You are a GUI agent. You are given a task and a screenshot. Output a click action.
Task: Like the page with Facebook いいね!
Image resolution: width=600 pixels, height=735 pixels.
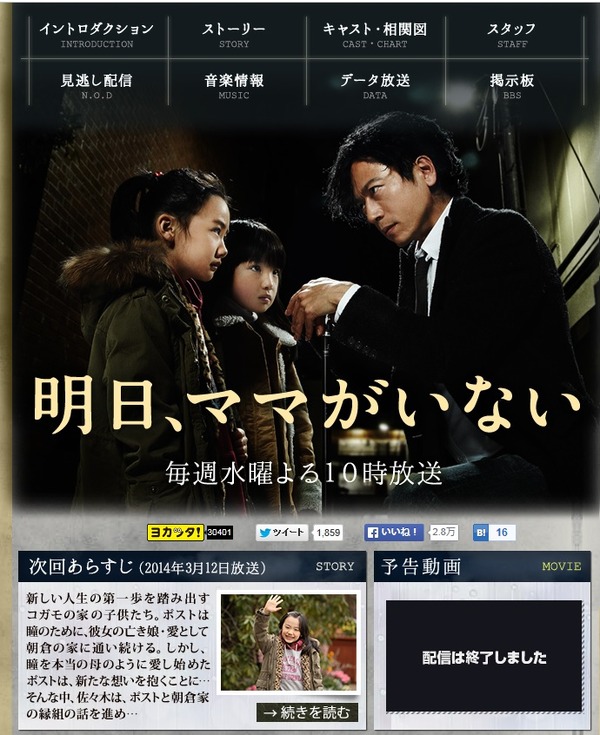click(393, 533)
